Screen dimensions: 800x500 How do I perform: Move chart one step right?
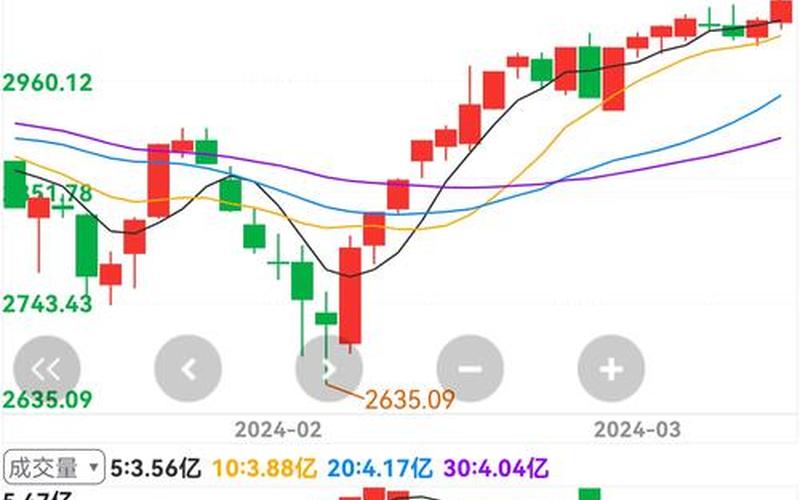(328, 368)
